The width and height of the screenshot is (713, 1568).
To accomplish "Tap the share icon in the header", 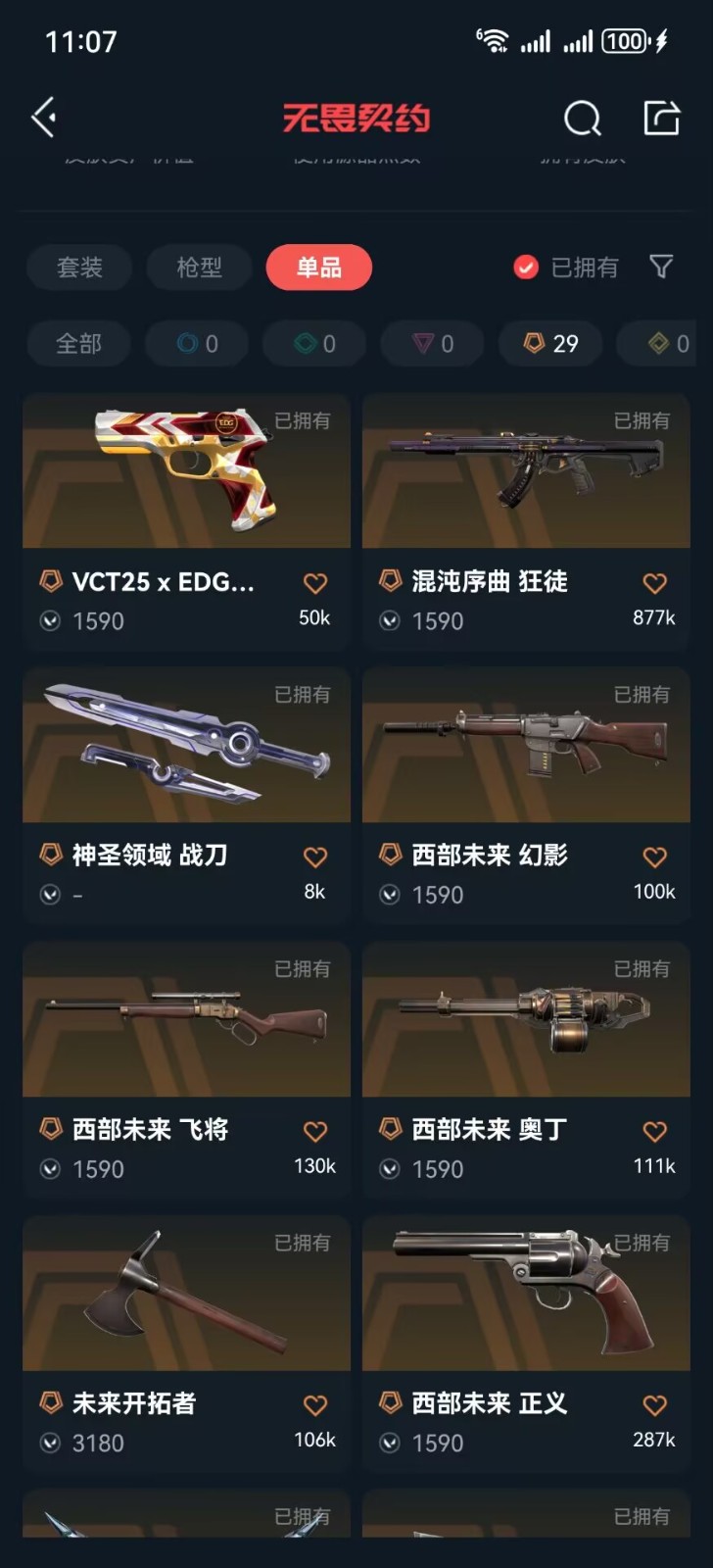I will [661, 118].
